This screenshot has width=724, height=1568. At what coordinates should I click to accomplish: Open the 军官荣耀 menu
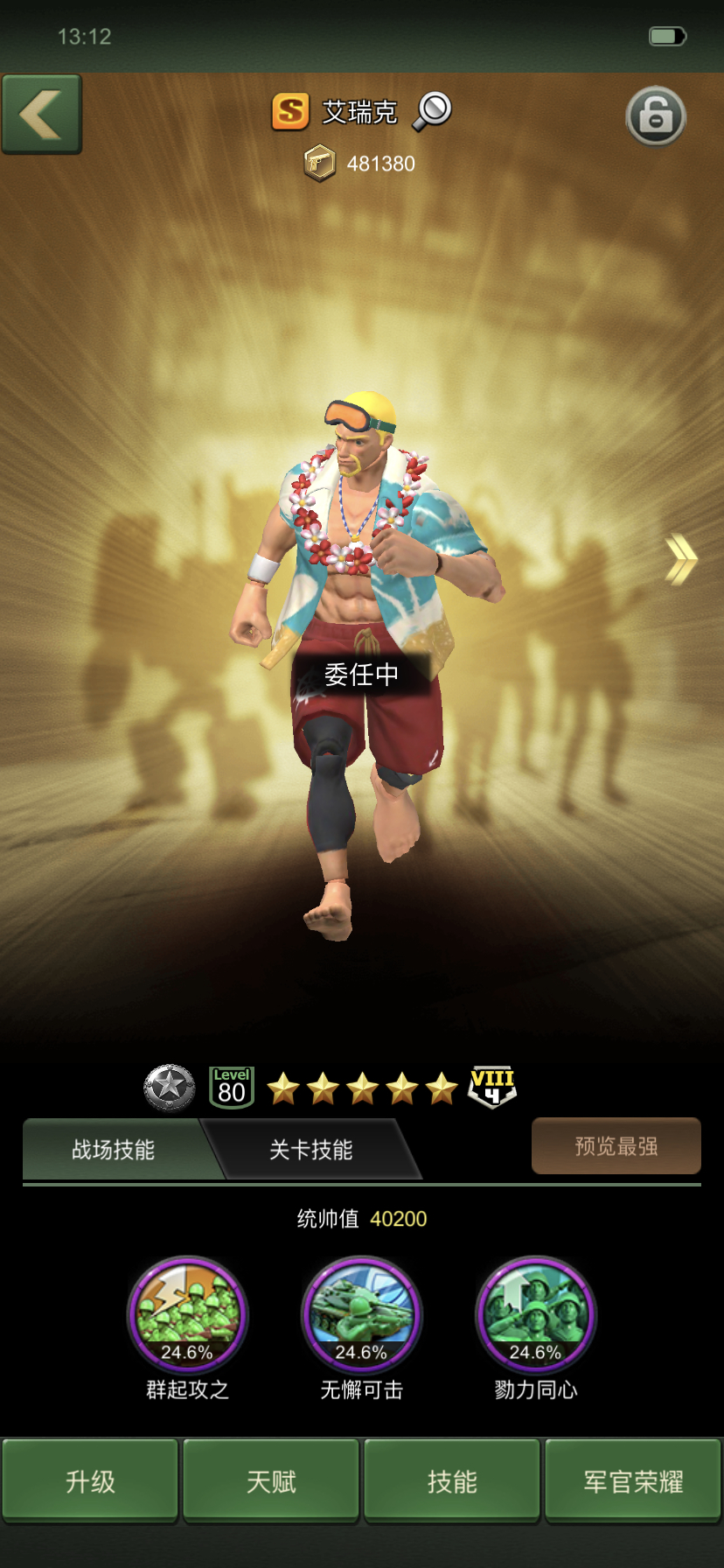click(x=633, y=1480)
